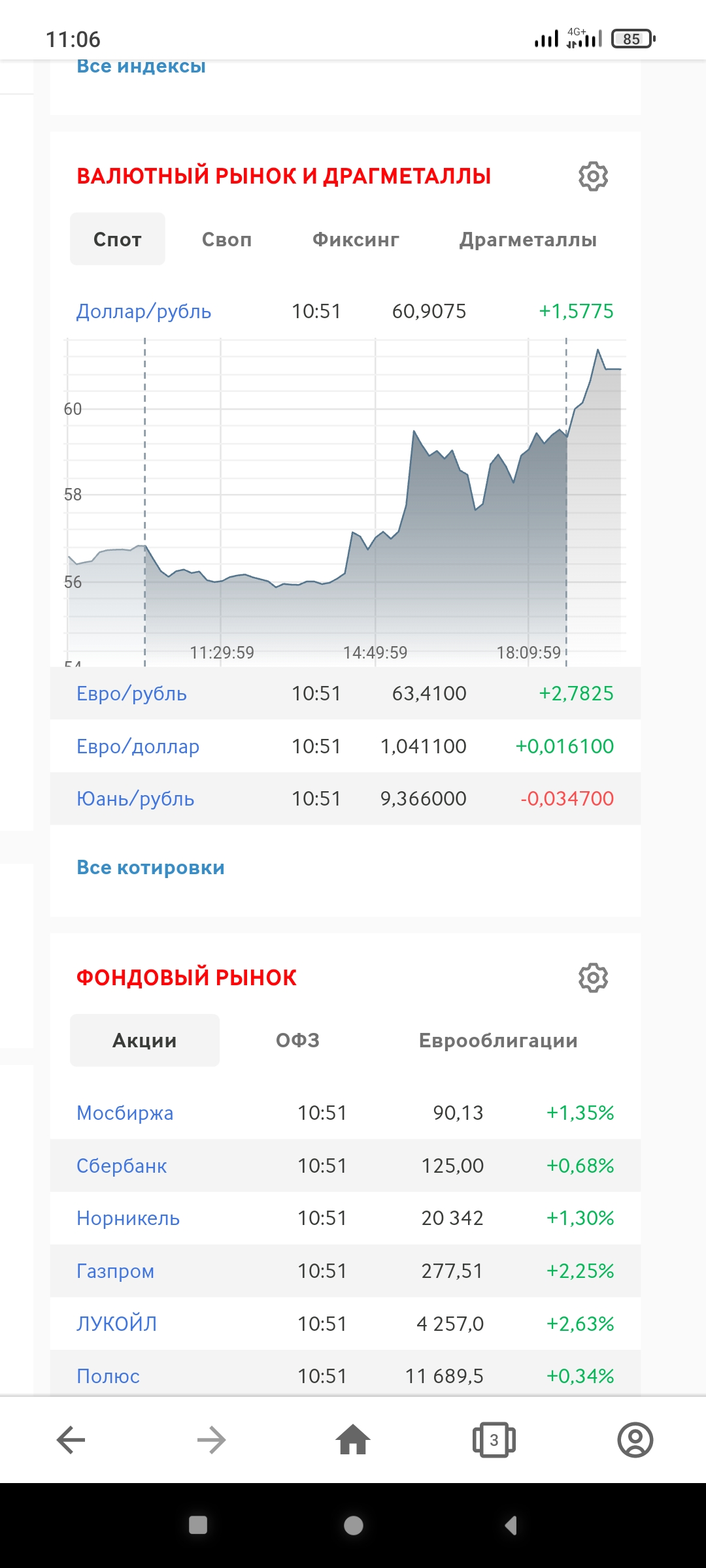Switch to the Фиксинг tab
Screen dimensions: 706x1568
tap(356, 240)
